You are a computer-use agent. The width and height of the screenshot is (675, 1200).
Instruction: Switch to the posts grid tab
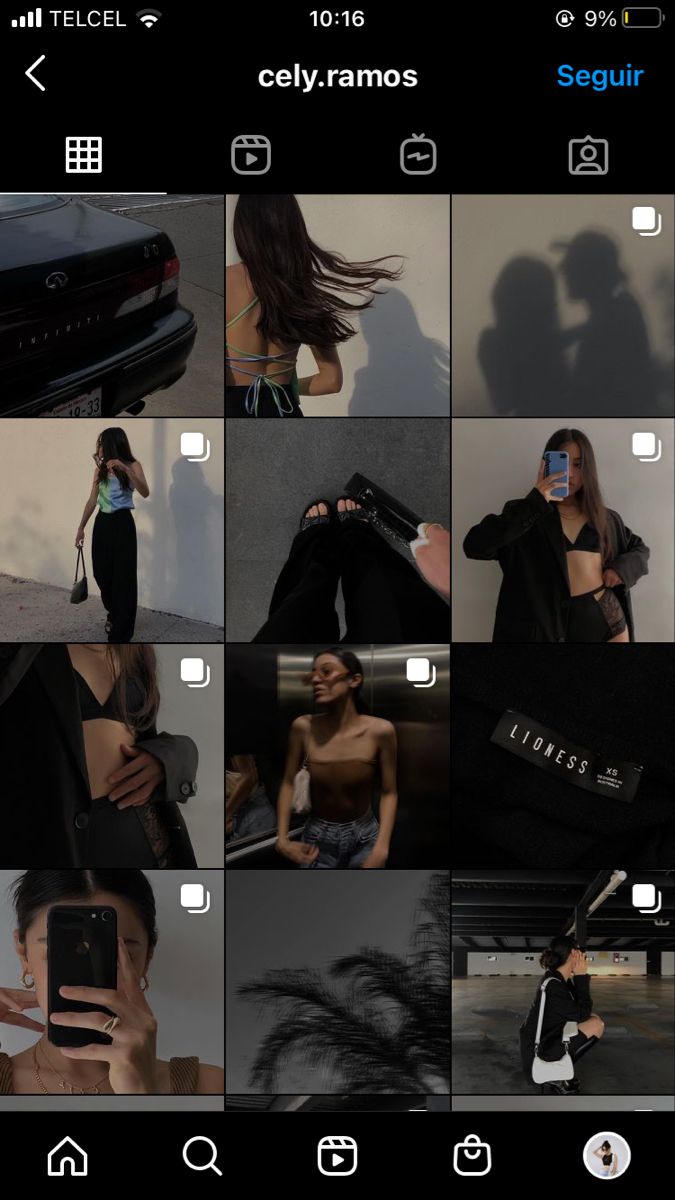[x=84, y=155]
